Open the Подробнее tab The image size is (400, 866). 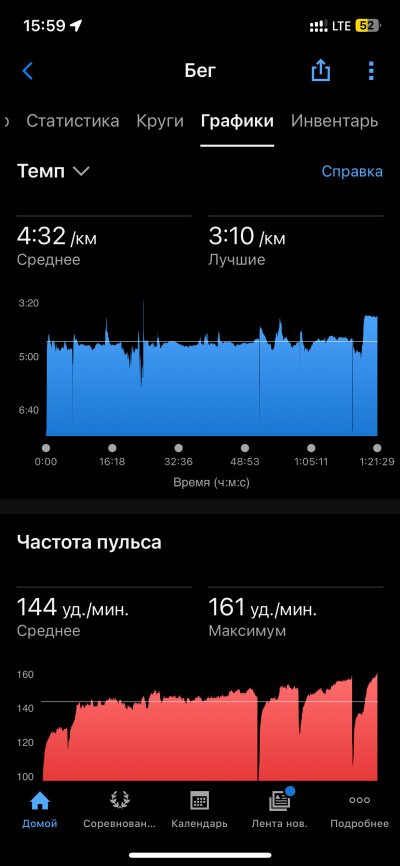pos(360,809)
